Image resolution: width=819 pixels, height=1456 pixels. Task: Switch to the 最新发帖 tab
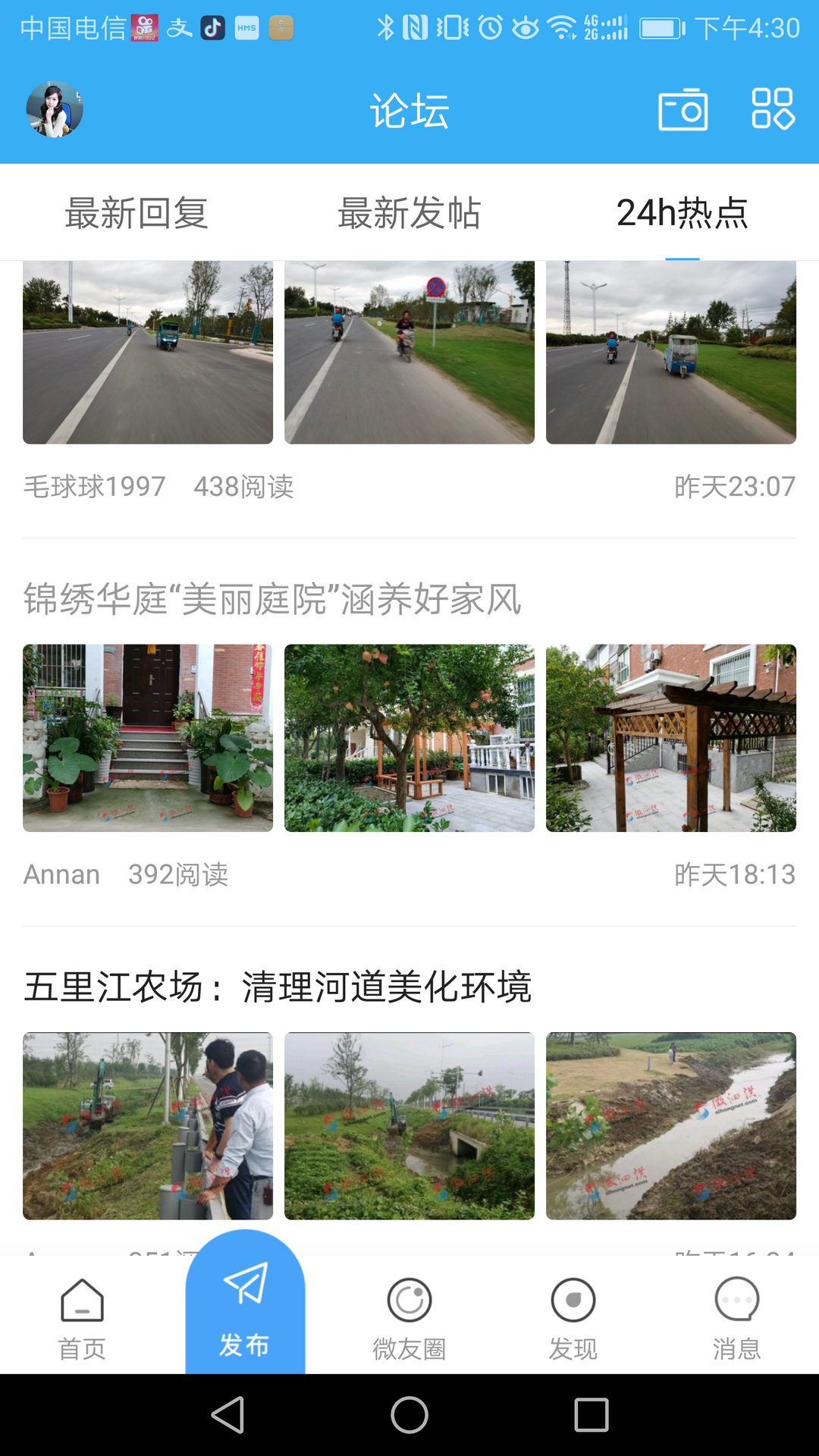pos(409,213)
